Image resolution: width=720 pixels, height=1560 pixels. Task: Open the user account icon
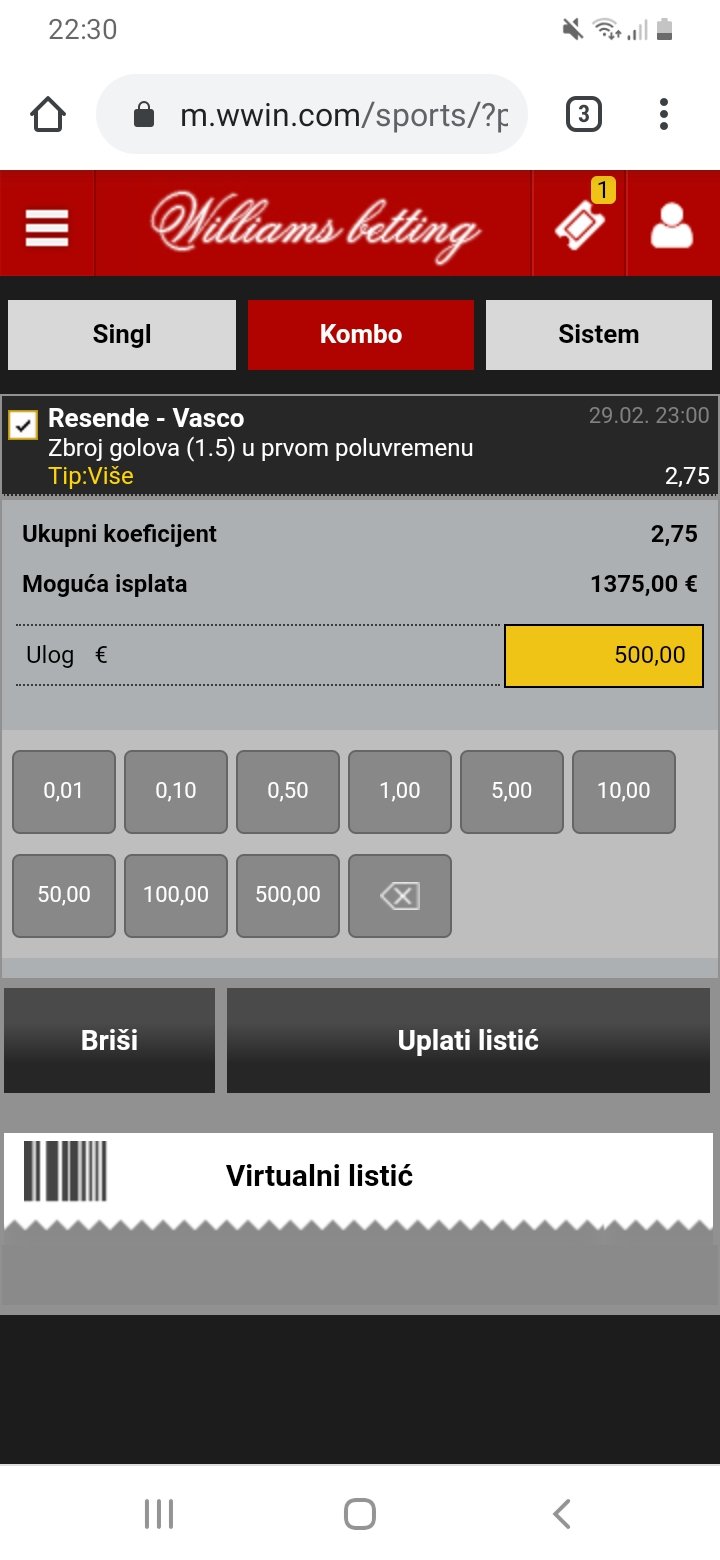[x=671, y=226]
